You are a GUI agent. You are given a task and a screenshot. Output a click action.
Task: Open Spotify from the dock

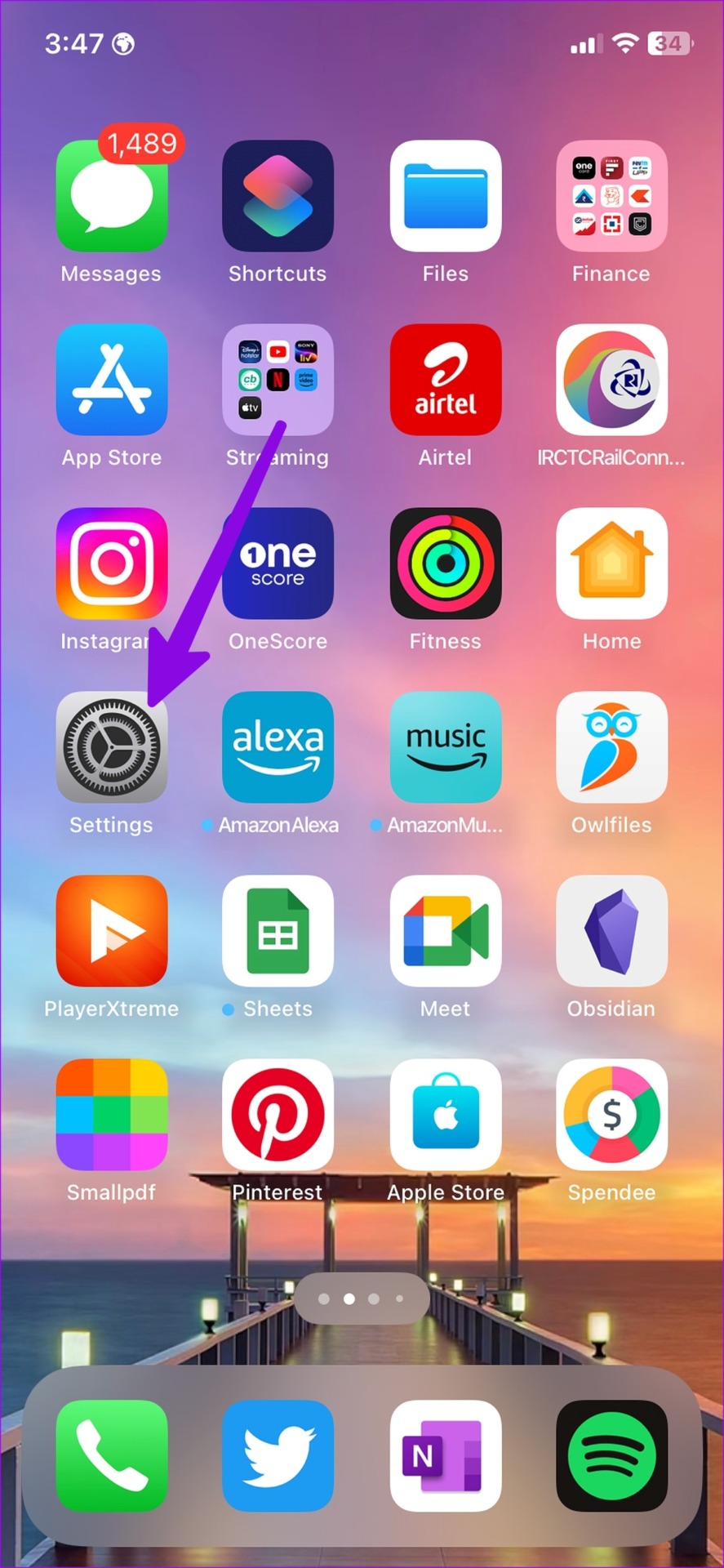point(611,1455)
